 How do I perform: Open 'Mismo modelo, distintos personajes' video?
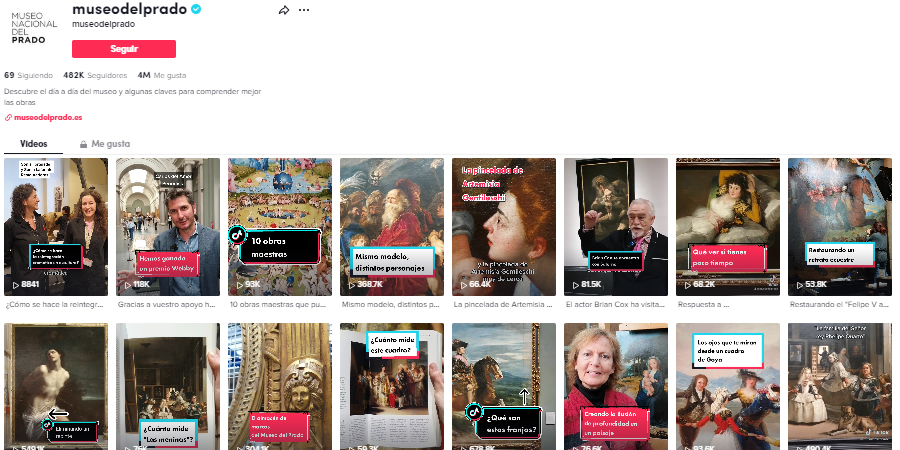pyautogui.click(x=391, y=225)
